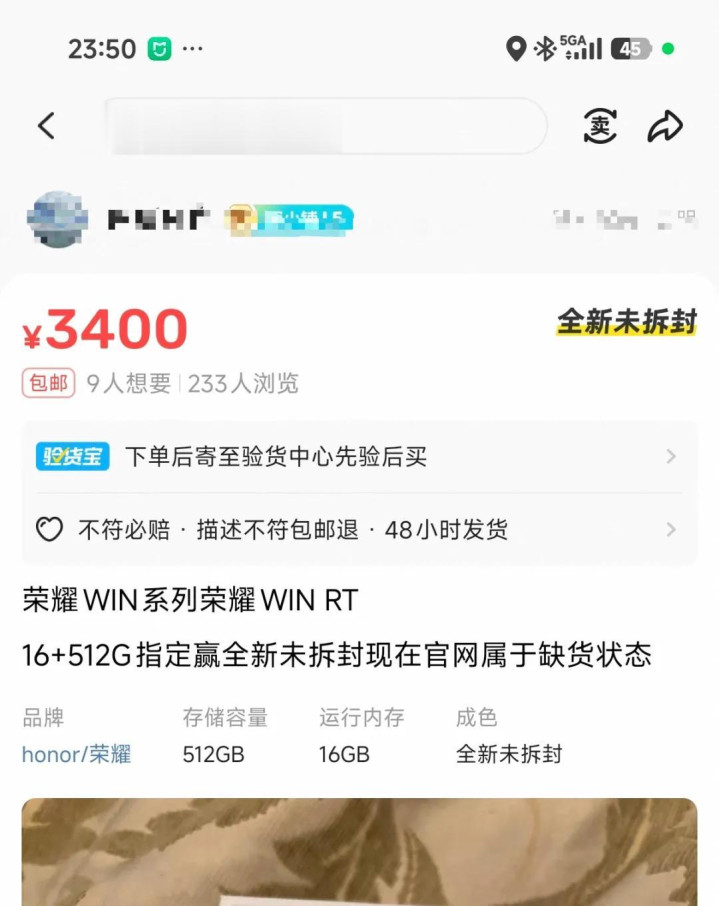This screenshot has width=719, height=906.
Task: Tap the blurred search box at top
Action: (x=325, y=126)
